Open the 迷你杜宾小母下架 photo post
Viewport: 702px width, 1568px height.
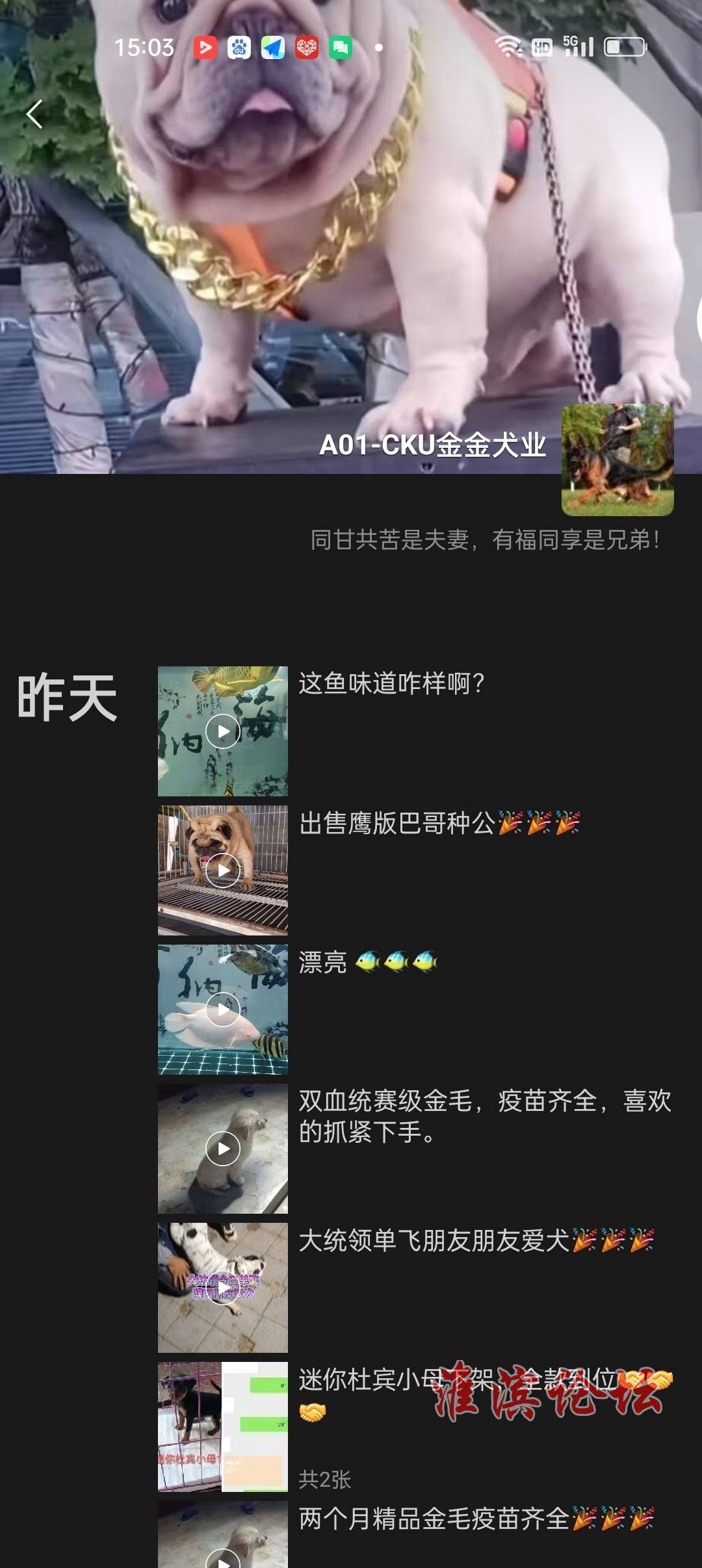(x=223, y=1427)
